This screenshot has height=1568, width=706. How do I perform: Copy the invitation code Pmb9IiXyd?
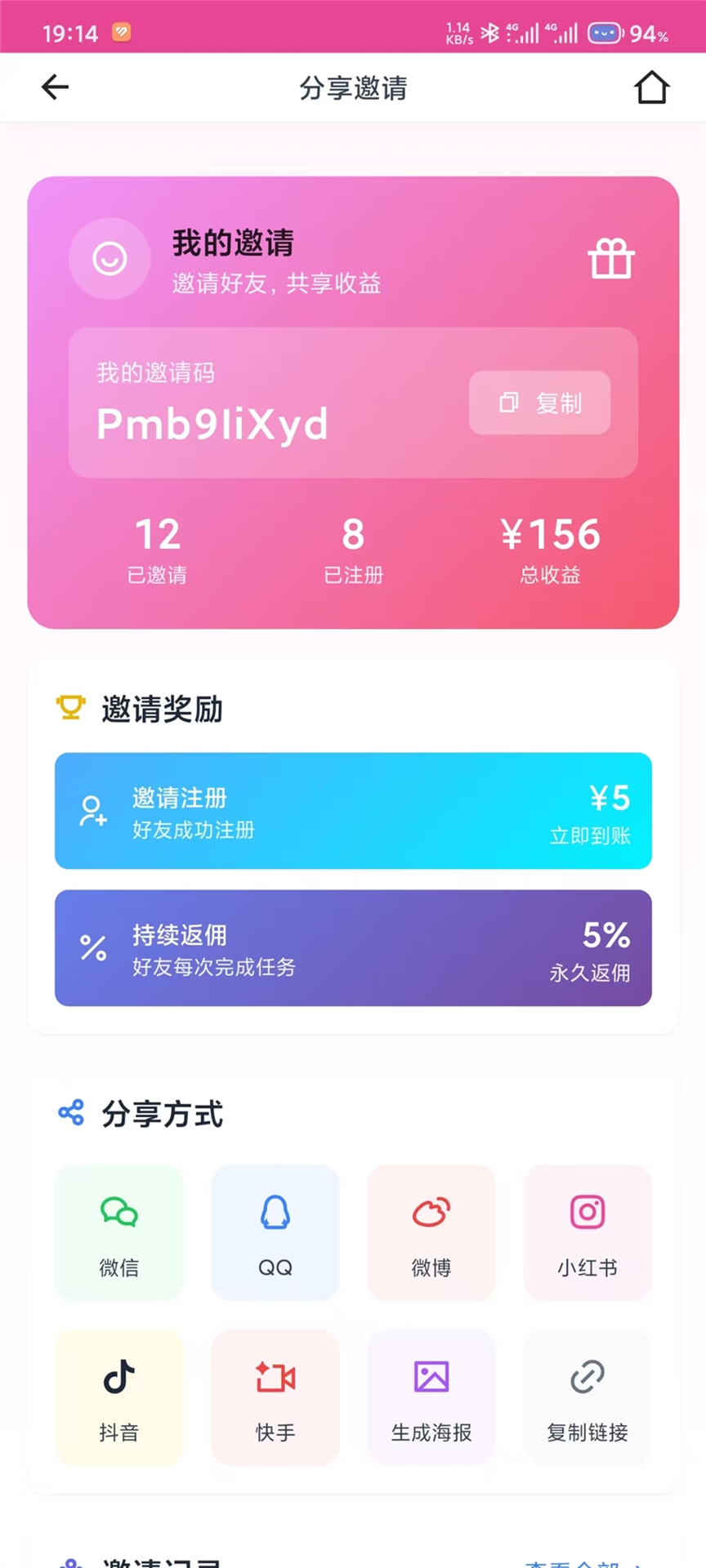[539, 403]
